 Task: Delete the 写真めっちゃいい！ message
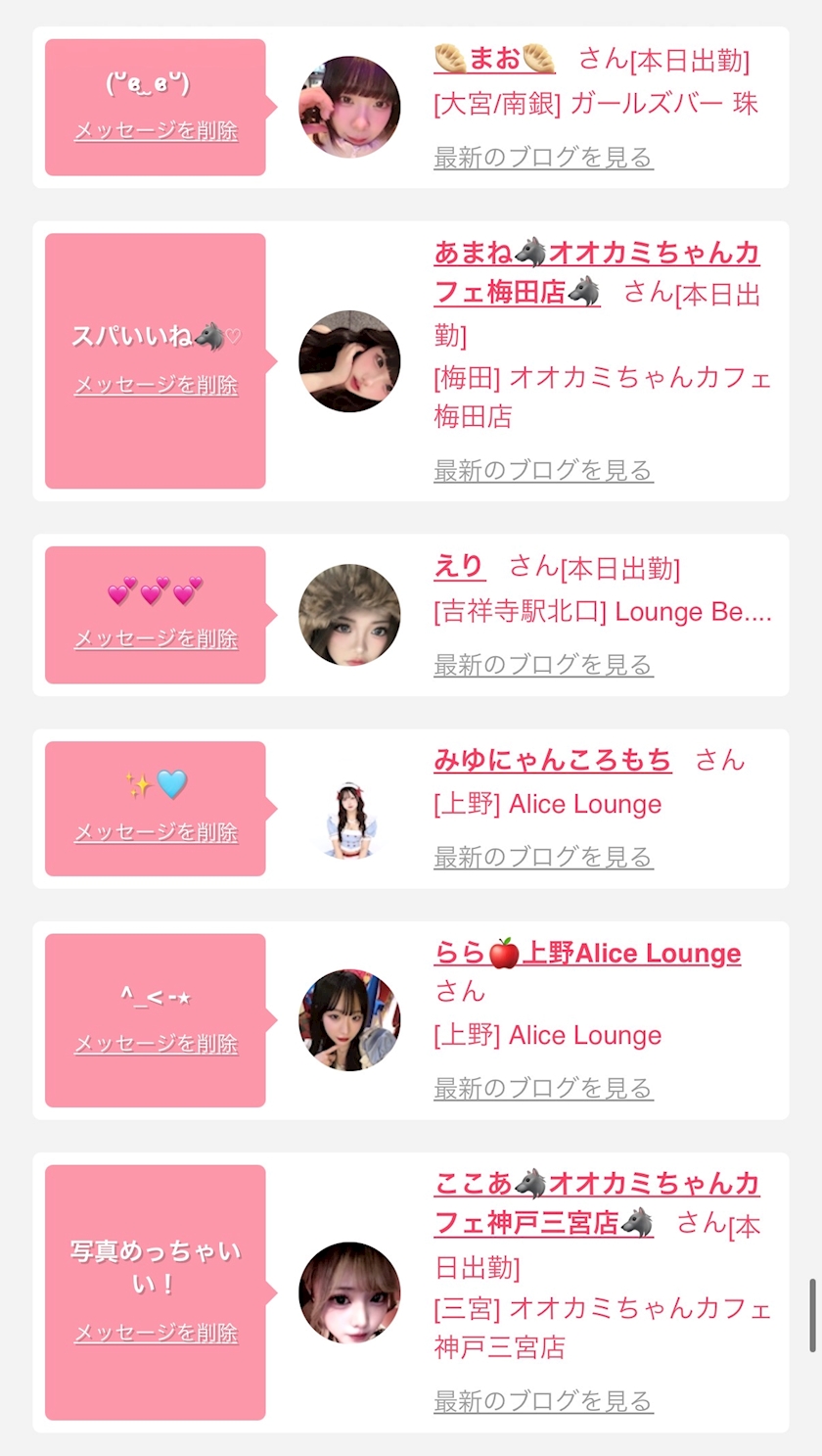[156, 1334]
